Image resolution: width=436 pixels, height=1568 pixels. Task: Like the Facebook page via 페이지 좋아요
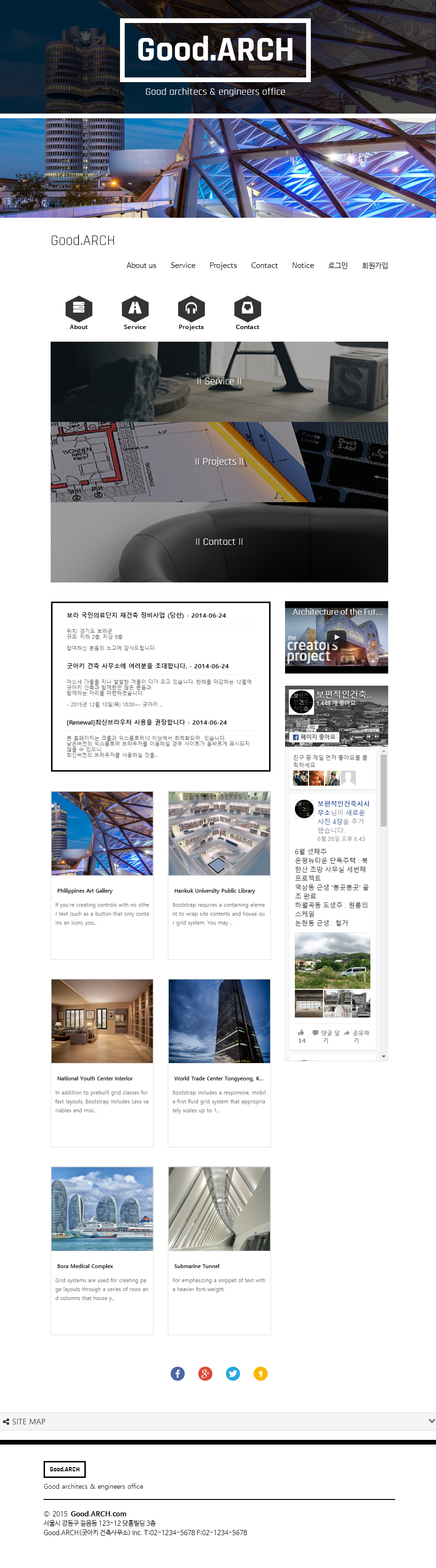point(315,736)
